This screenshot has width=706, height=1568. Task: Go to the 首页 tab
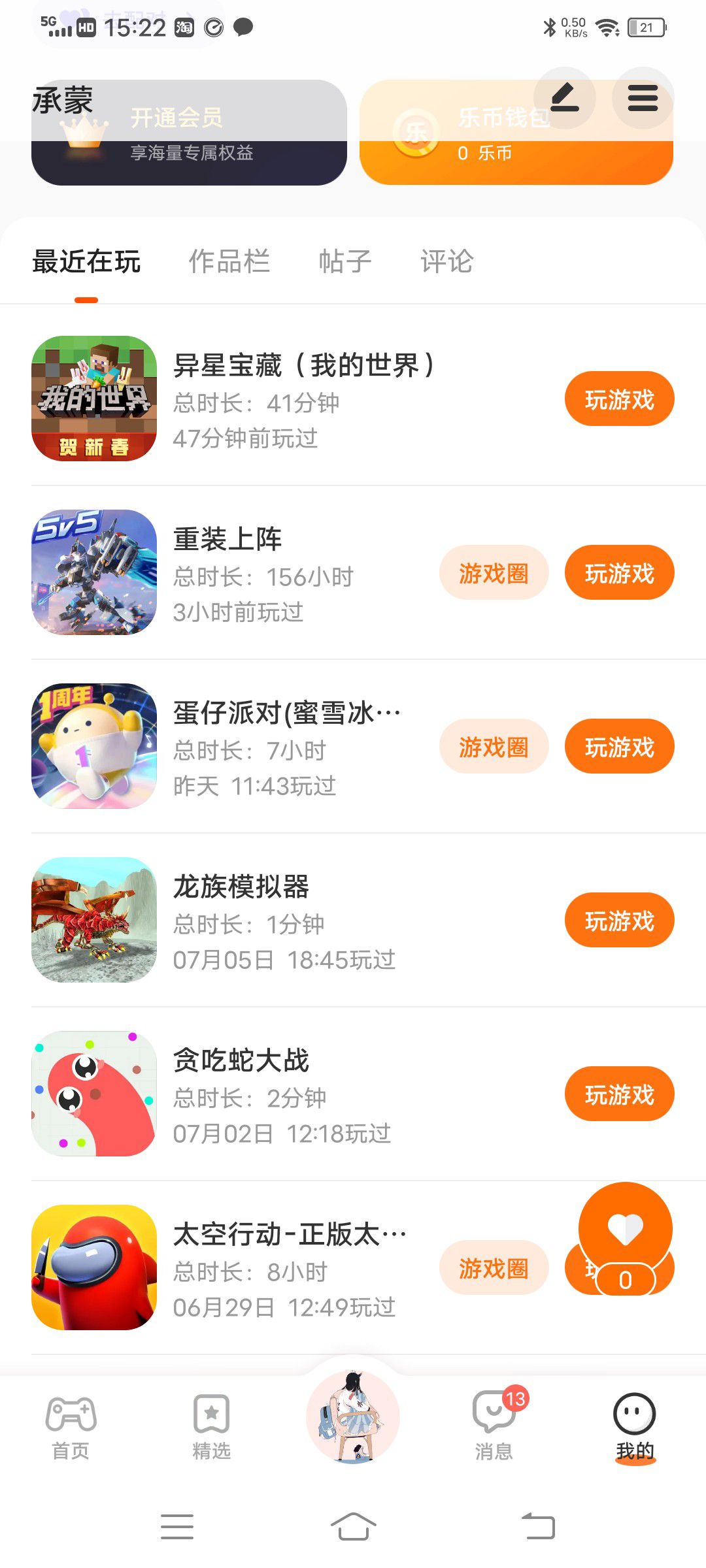(71, 1428)
